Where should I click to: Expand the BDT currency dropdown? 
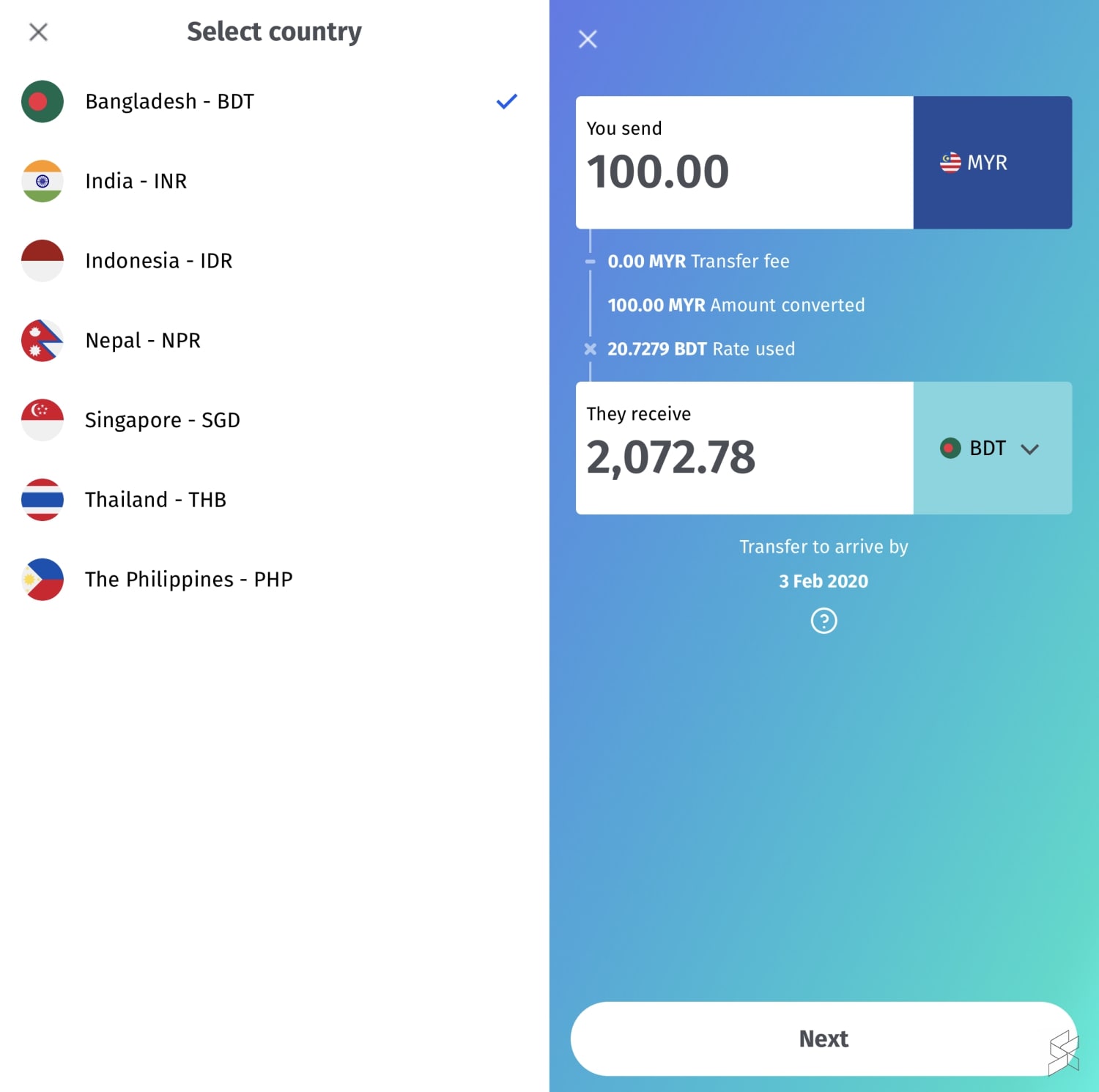(992, 449)
